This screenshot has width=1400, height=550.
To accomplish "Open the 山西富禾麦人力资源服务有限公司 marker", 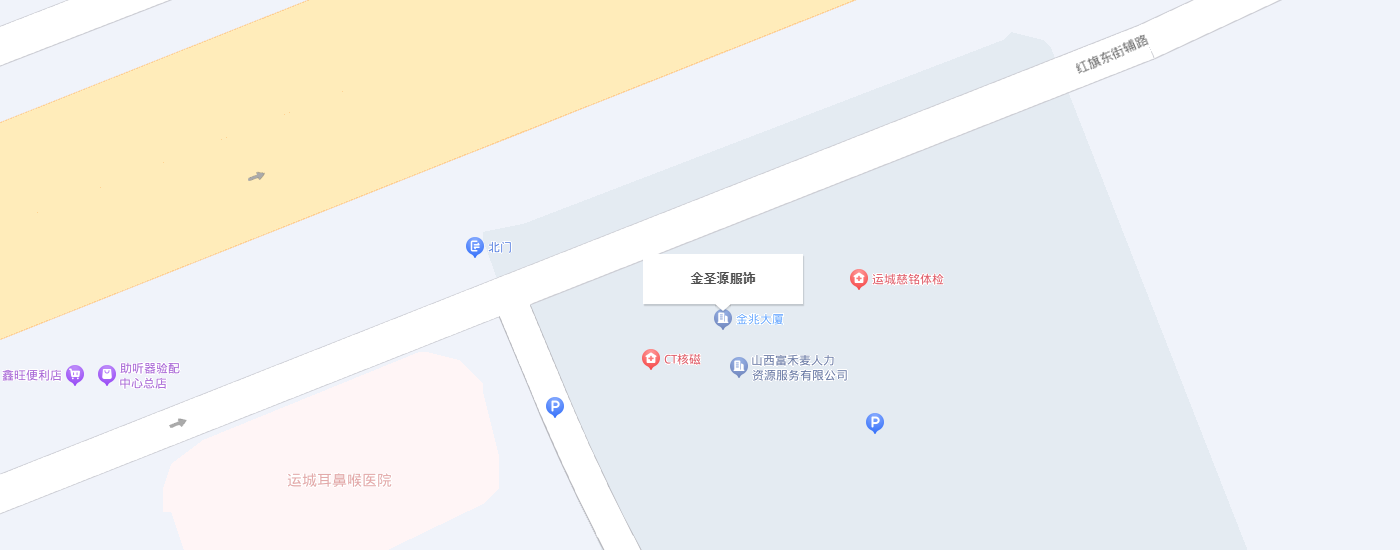I will [739, 367].
